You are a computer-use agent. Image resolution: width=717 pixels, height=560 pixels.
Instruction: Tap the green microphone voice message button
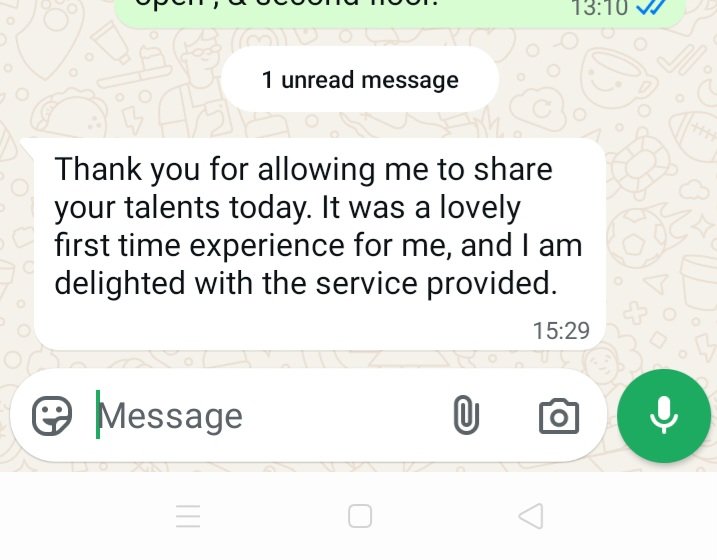tap(663, 415)
